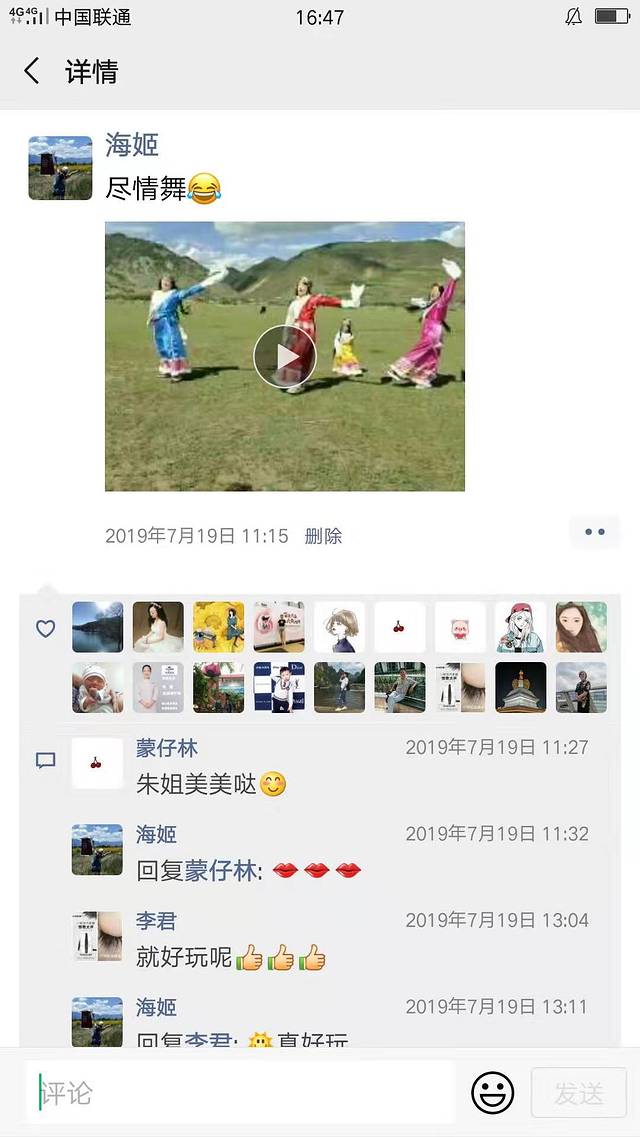Tap the 评论 comment input field
The image size is (640, 1137).
[240, 1093]
